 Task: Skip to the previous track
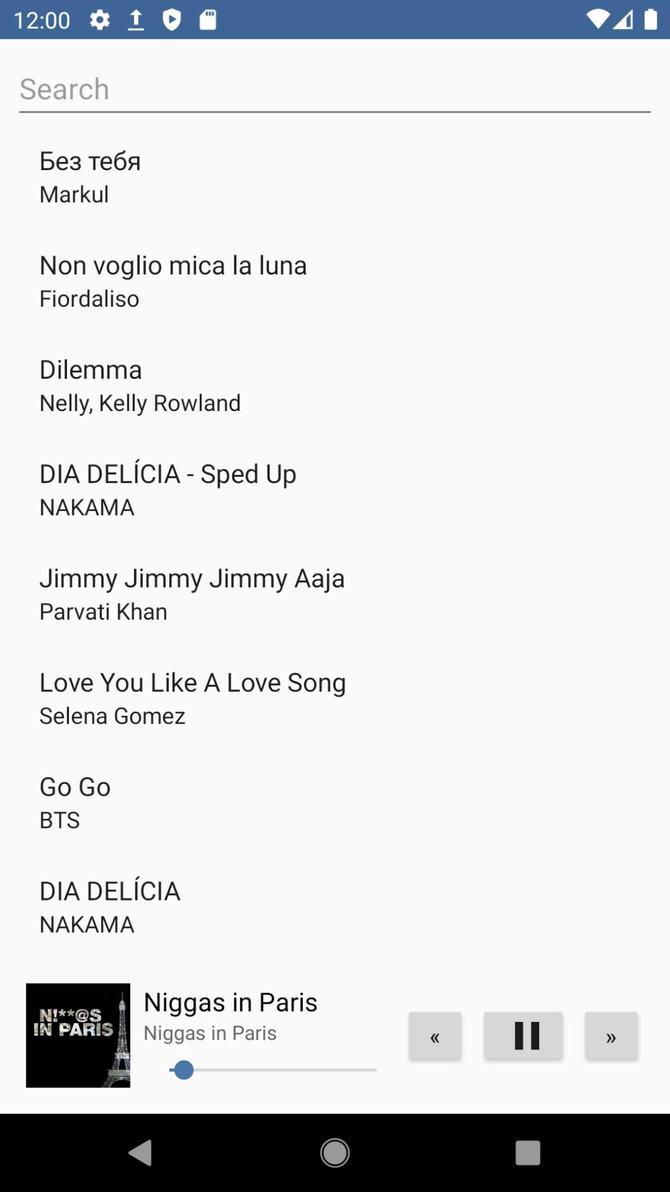pos(435,1036)
